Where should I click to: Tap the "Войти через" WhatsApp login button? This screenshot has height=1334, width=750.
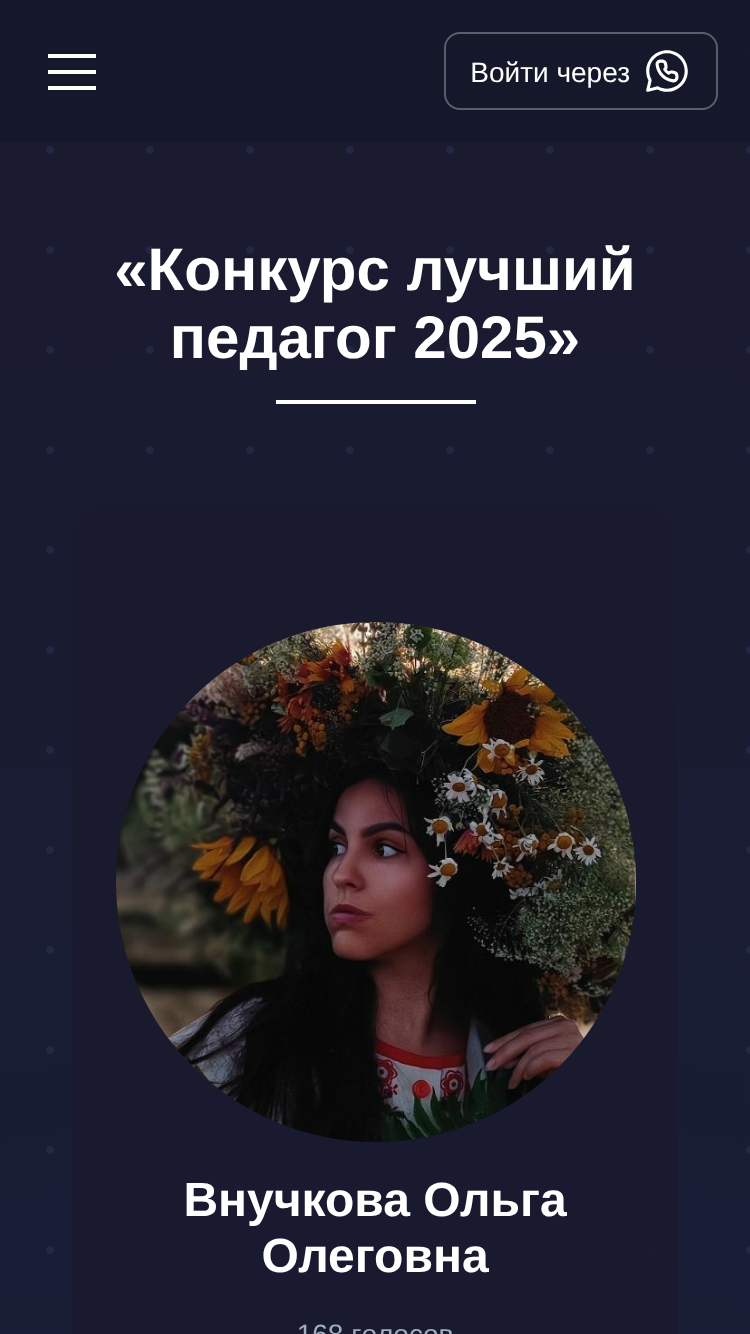[x=581, y=71]
